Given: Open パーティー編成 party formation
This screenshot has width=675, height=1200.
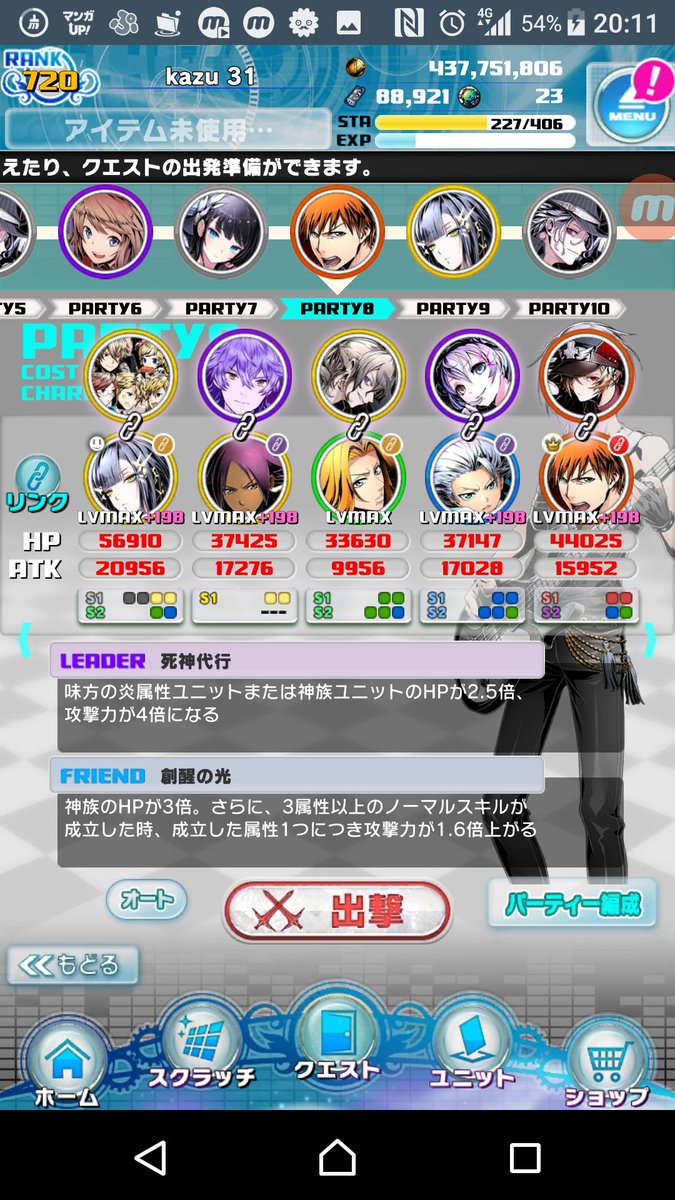Looking at the screenshot, I should (572, 903).
